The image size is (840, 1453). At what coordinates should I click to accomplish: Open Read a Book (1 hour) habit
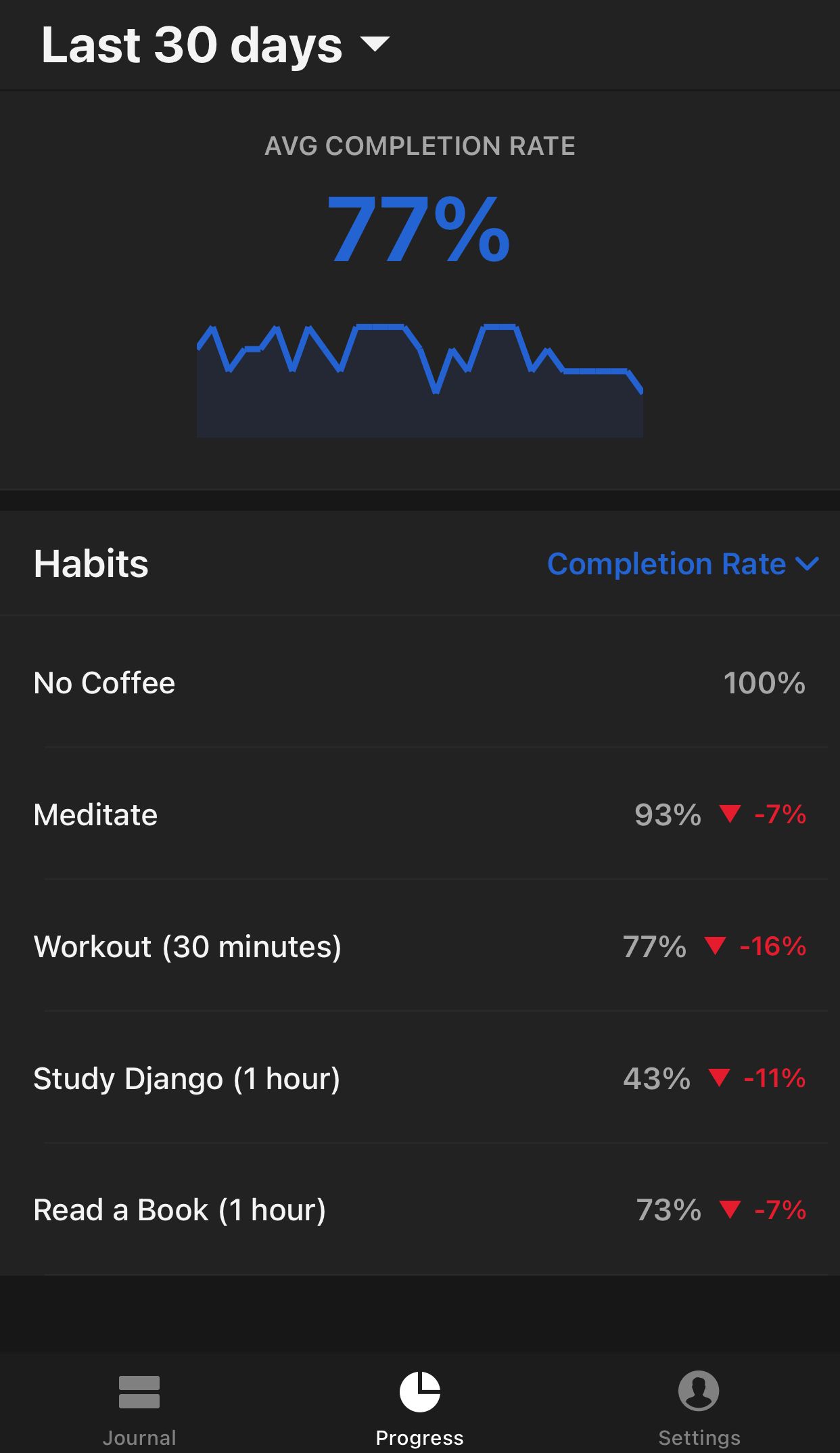coord(420,1209)
